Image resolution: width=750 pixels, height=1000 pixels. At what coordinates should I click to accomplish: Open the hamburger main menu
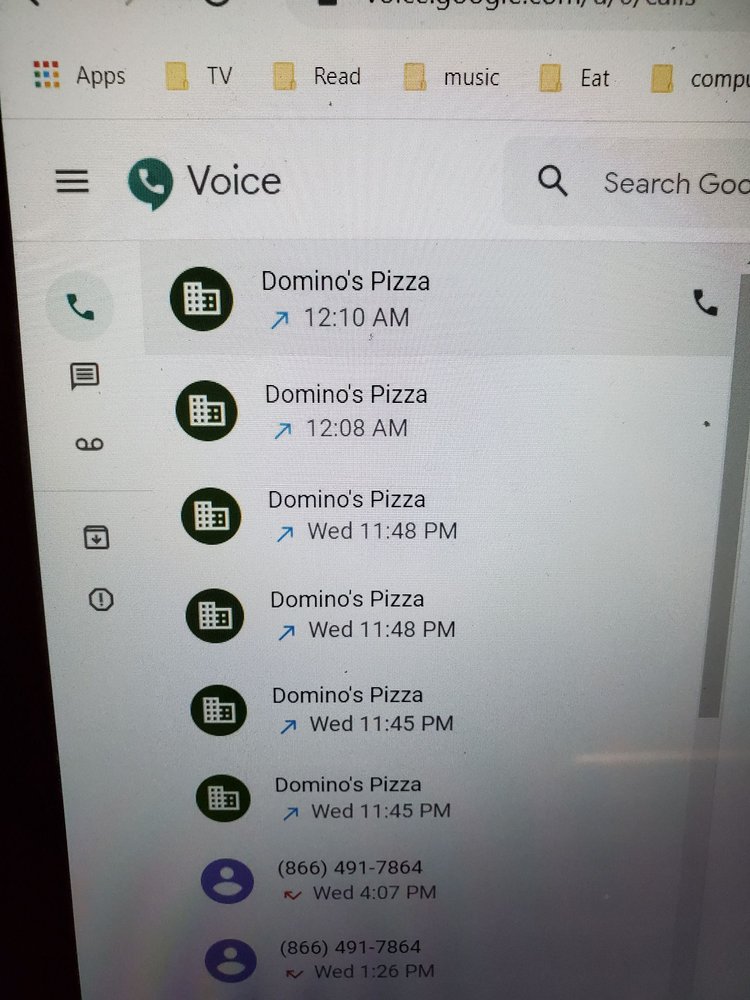(72, 181)
